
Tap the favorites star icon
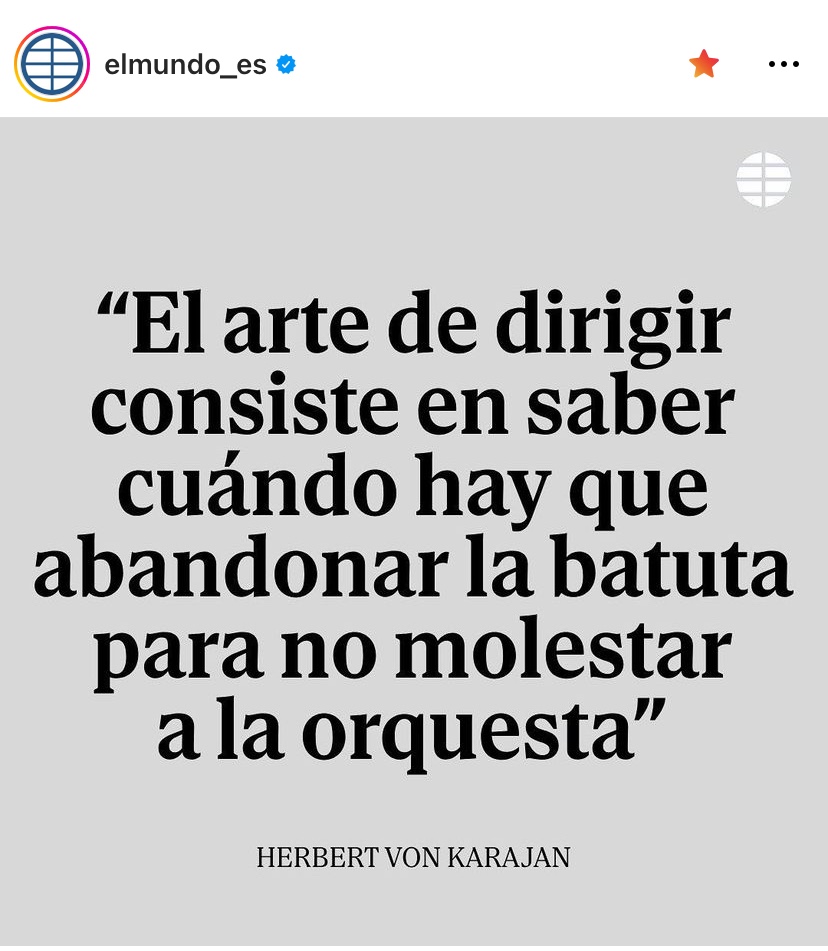(x=704, y=64)
